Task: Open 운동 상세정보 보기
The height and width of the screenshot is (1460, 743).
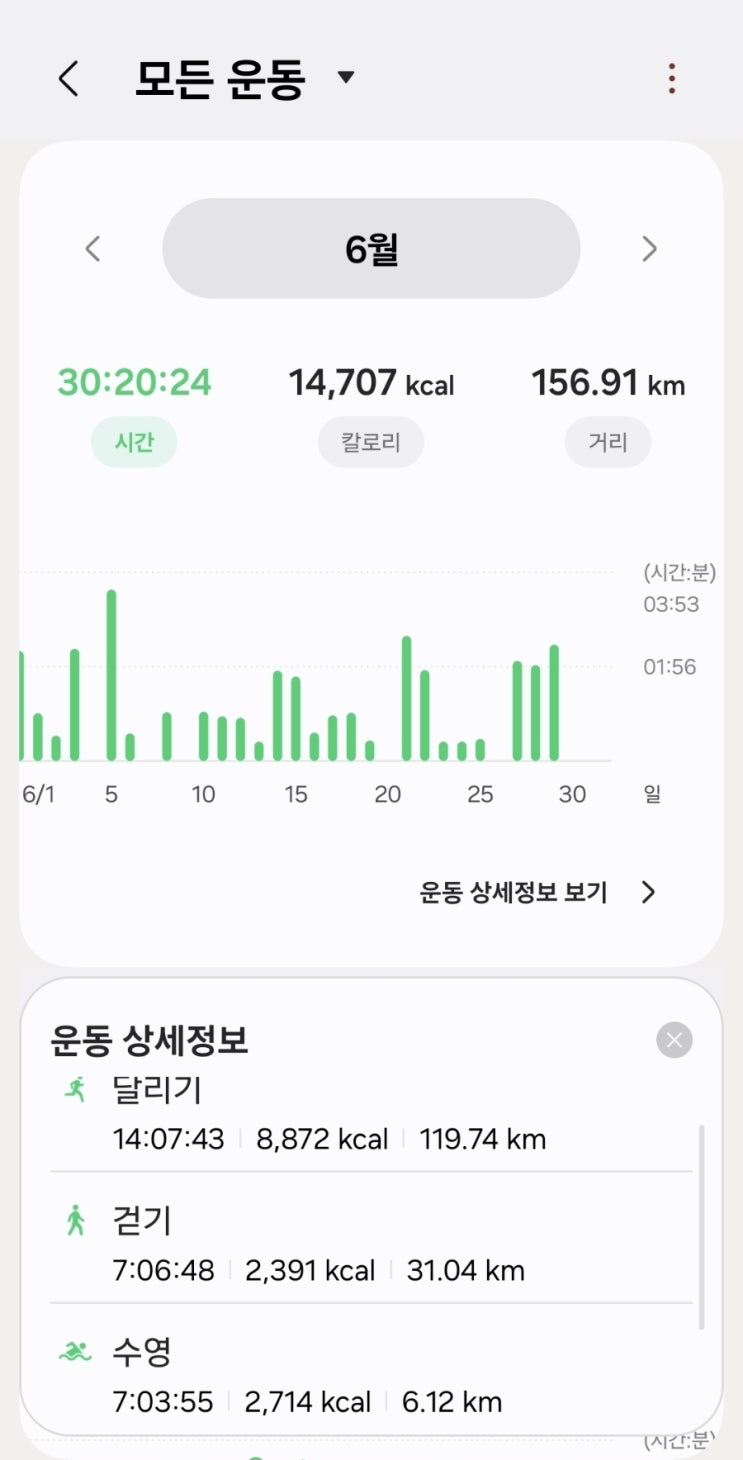Action: coord(537,892)
